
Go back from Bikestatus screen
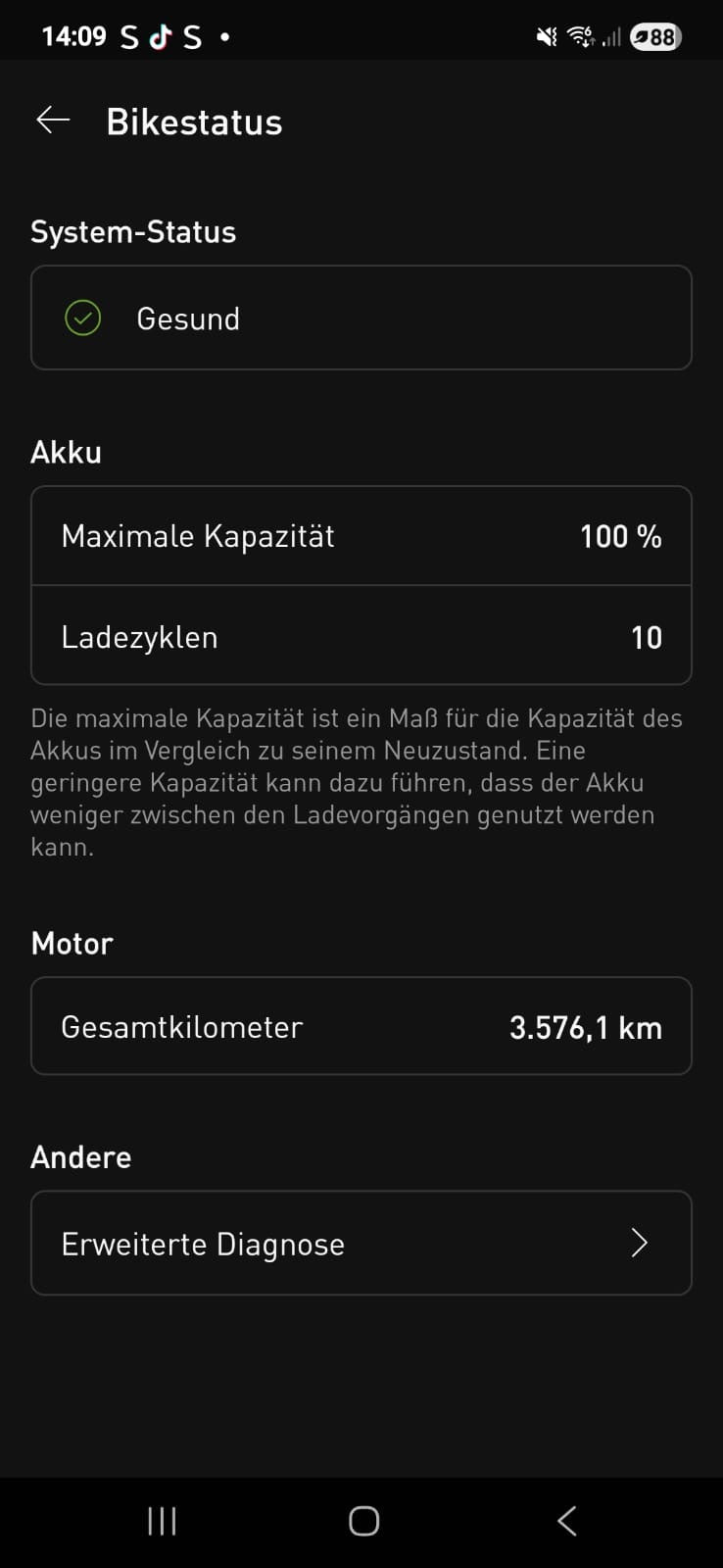coord(53,121)
